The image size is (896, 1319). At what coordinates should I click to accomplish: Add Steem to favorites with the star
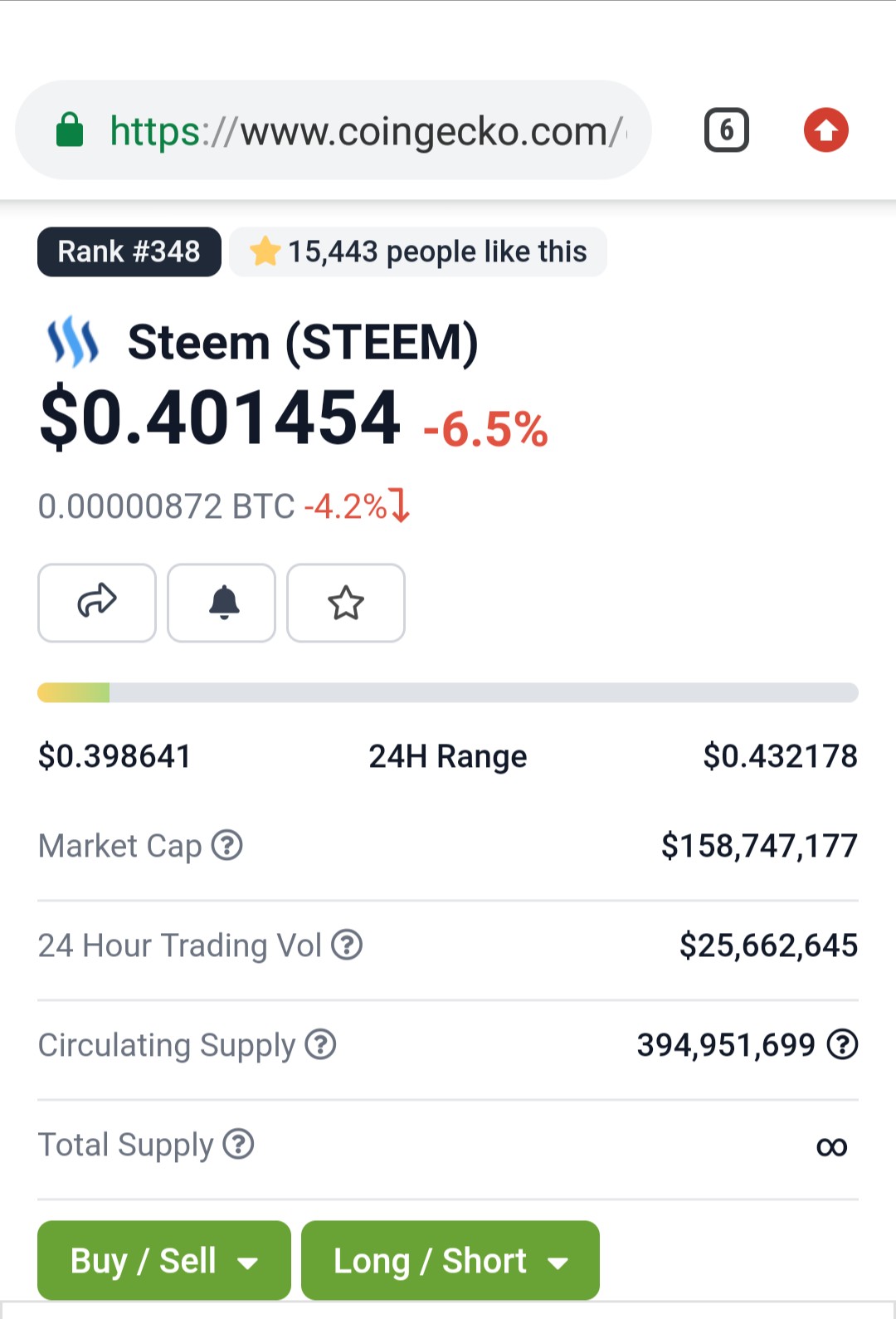(x=346, y=603)
